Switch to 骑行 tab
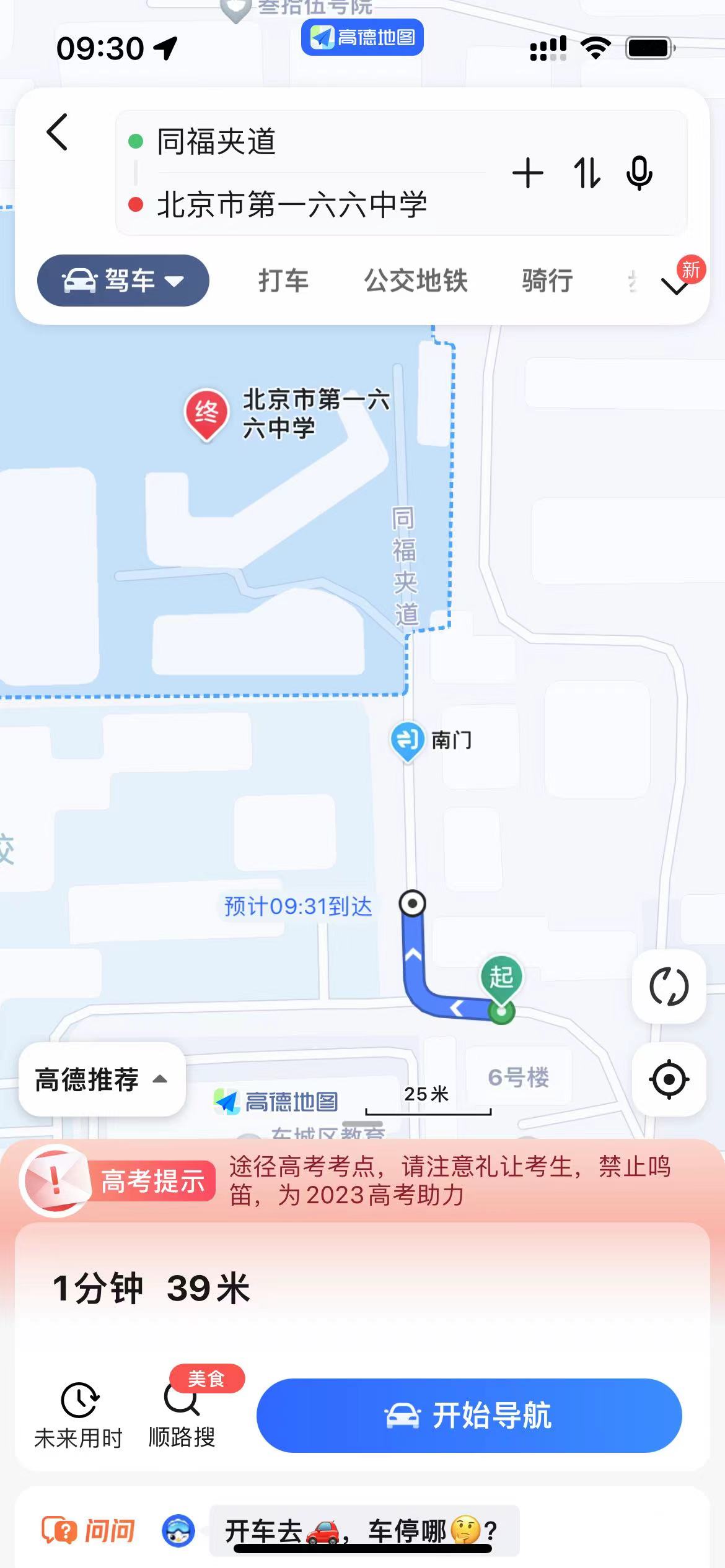725x1568 pixels. (547, 281)
